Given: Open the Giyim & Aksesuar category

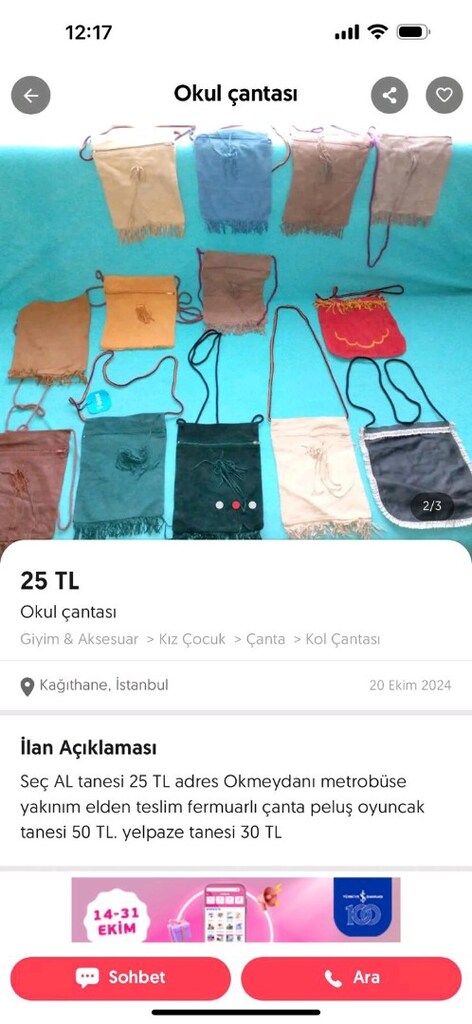Looking at the screenshot, I should point(80,639).
